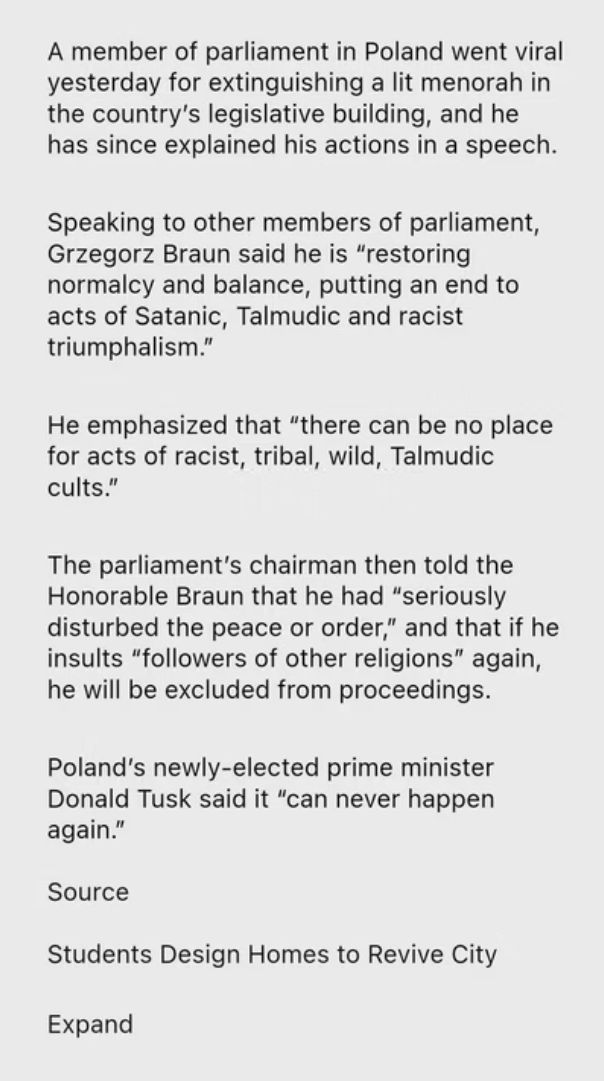Image resolution: width=604 pixels, height=1081 pixels.
Task: Expand the post content
Action: 90,1024
